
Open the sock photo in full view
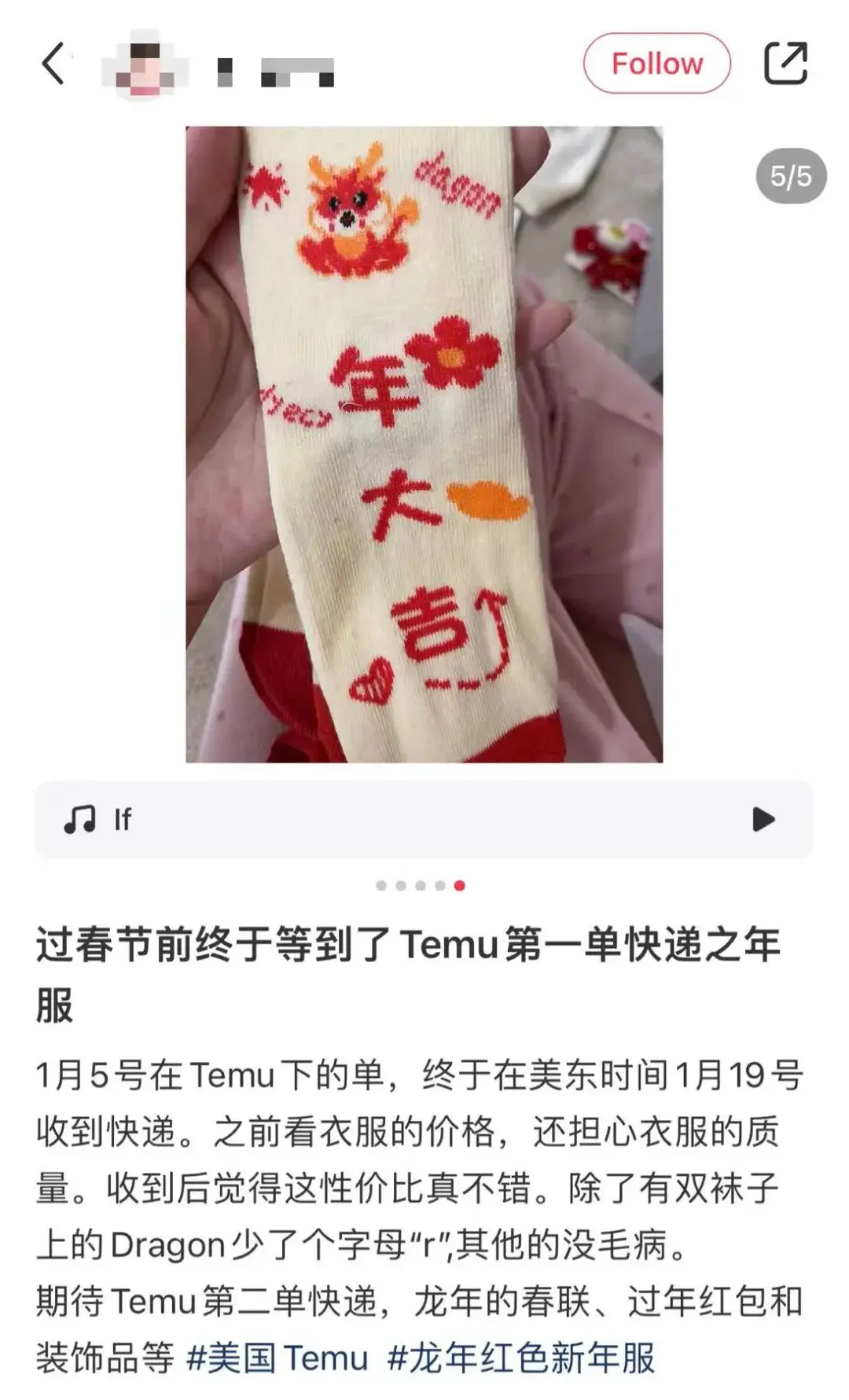click(424, 444)
